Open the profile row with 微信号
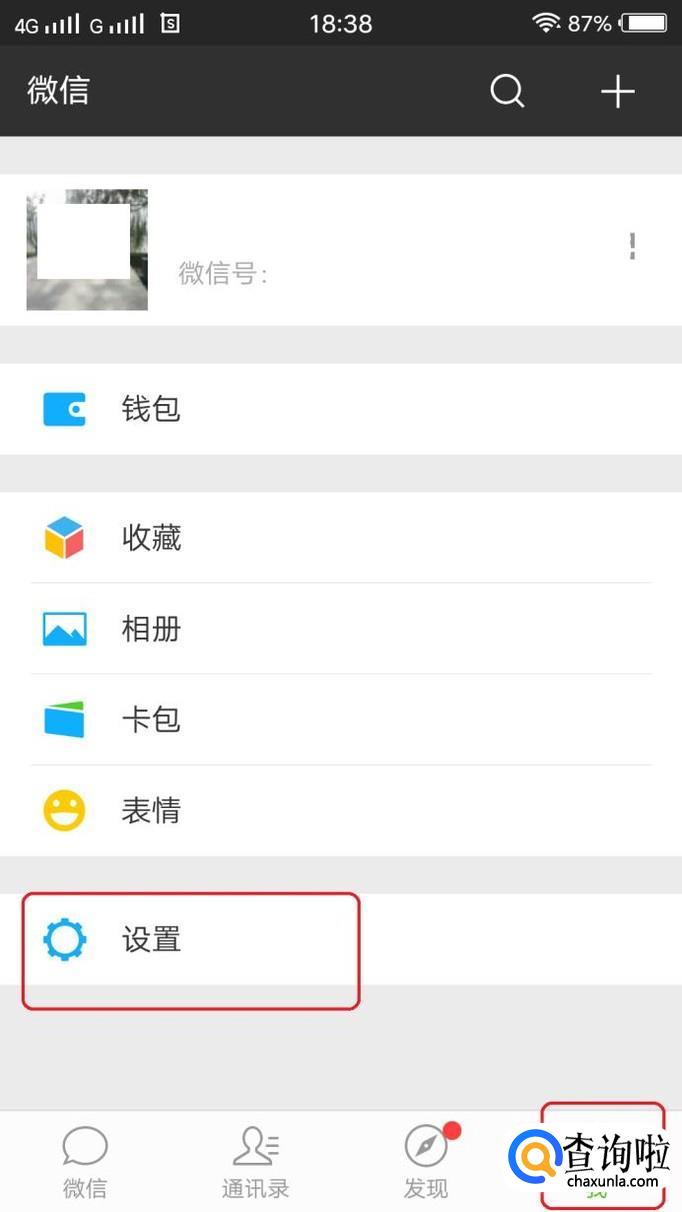The height and width of the screenshot is (1212, 682). coord(340,250)
